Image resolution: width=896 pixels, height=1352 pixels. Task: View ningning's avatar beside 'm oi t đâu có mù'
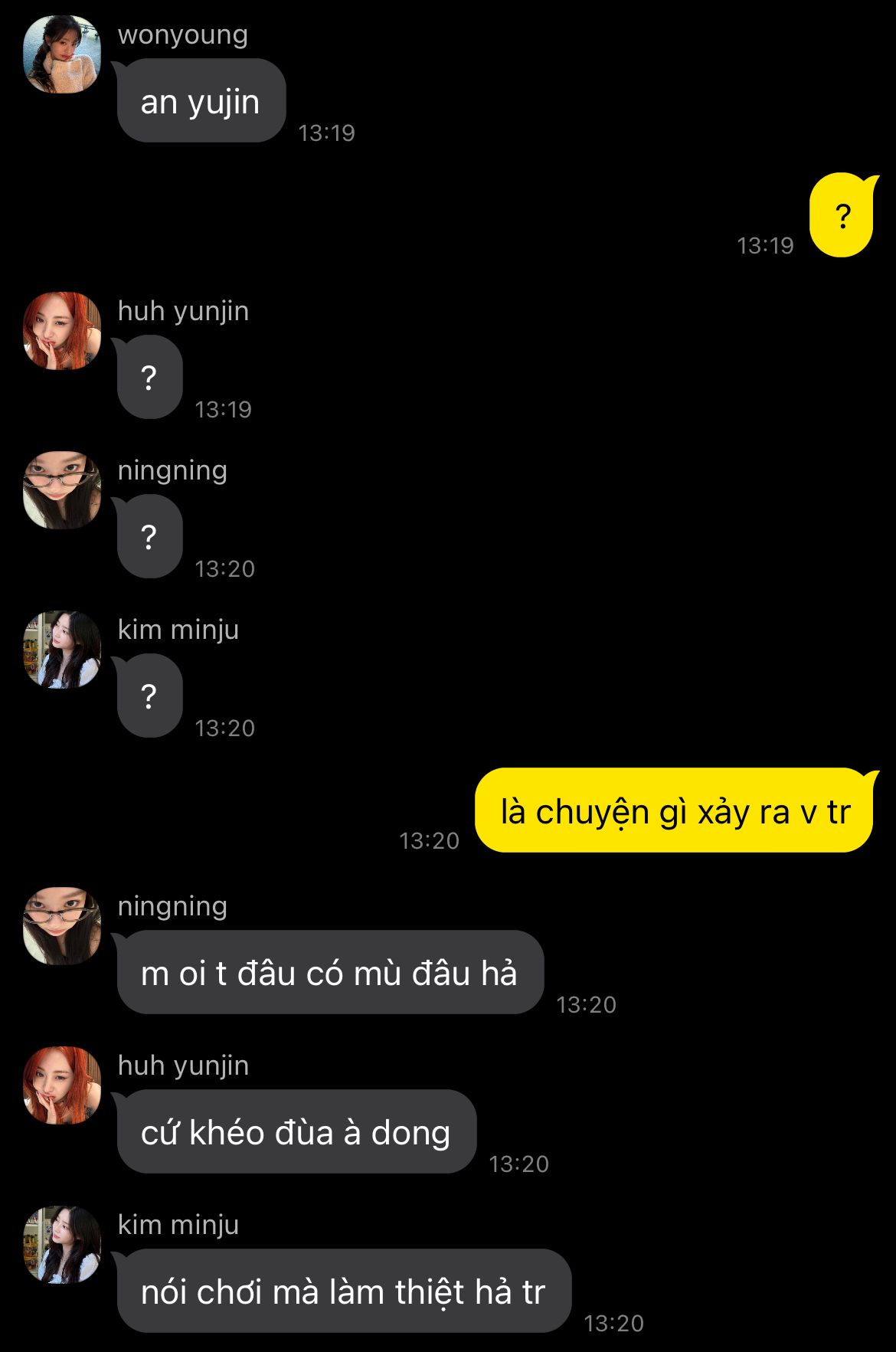(62, 926)
